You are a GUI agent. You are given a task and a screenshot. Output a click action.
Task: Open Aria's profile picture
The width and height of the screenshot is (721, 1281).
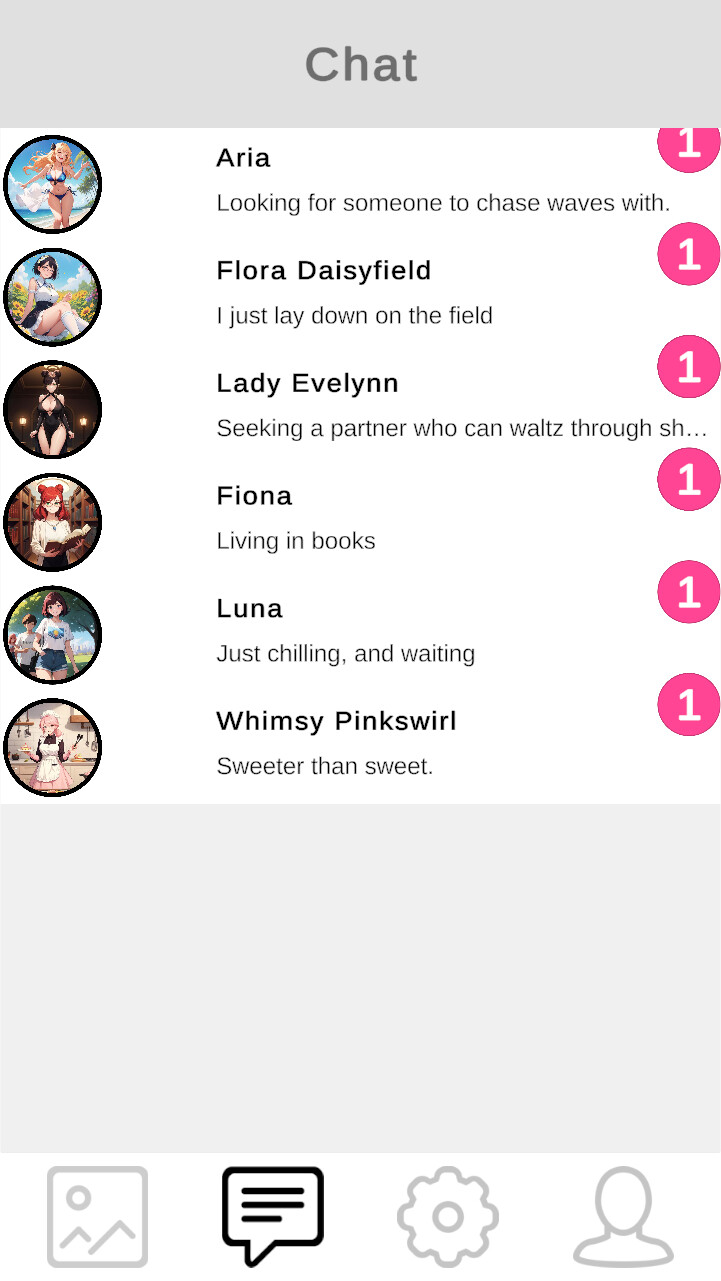(x=52, y=184)
